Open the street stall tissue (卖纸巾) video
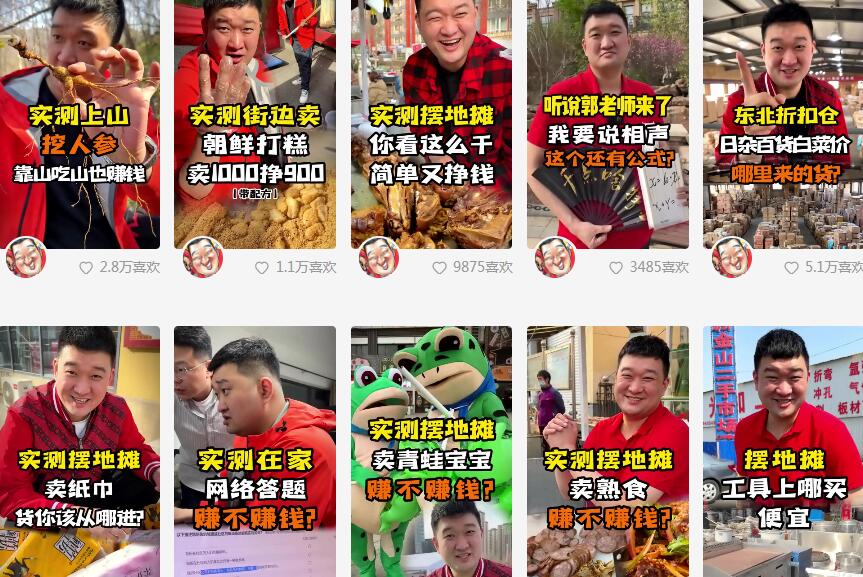Screen dimensions: 863x577 79,450
